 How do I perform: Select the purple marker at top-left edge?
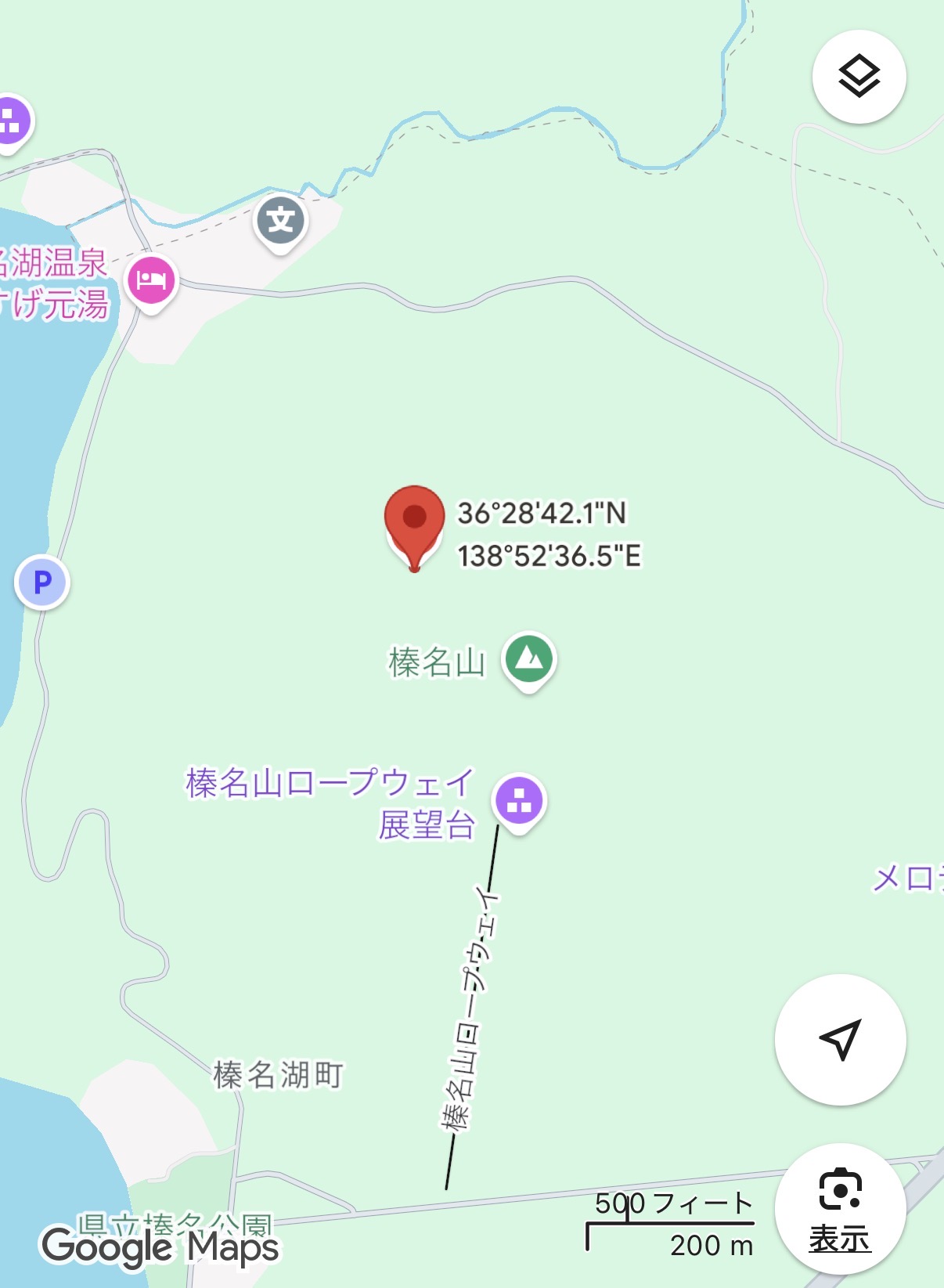(11, 121)
